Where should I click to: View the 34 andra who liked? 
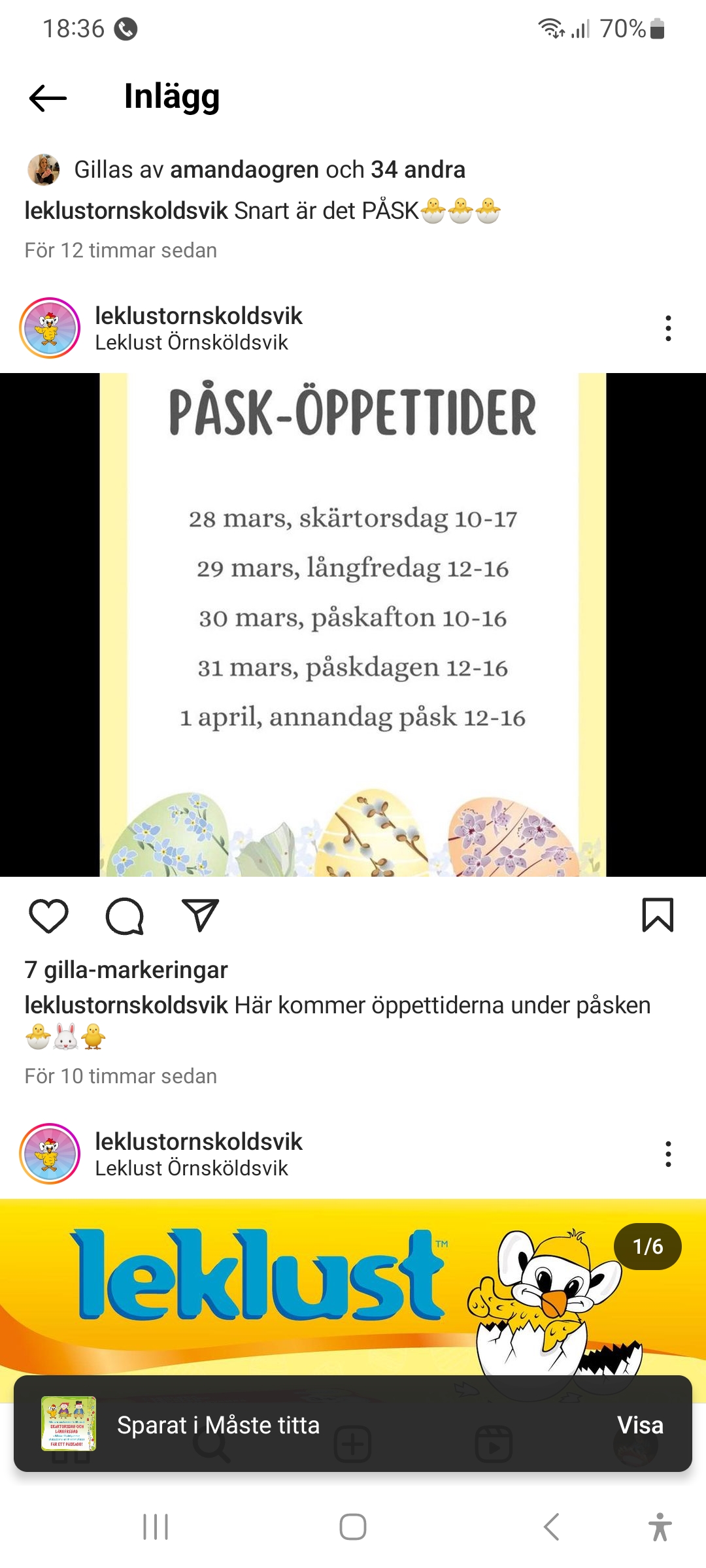pyautogui.click(x=418, y=170)
